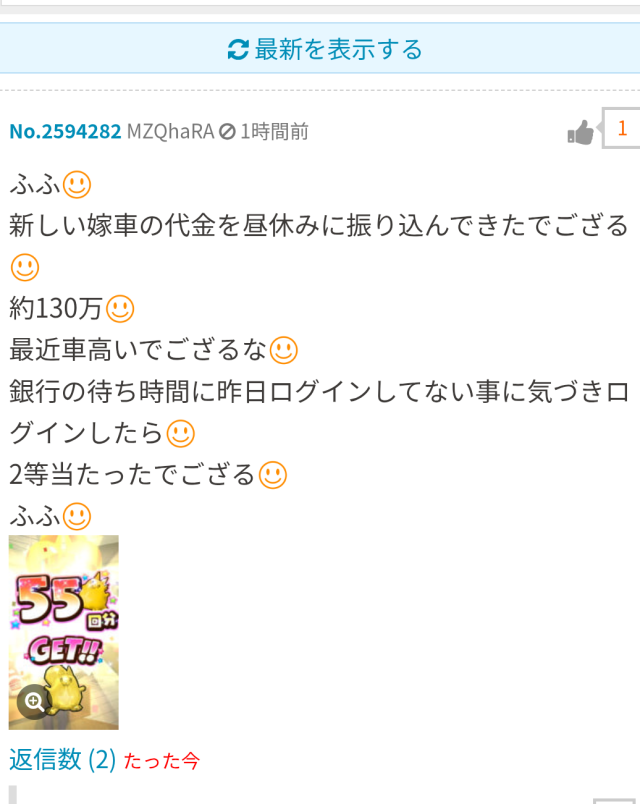
Task: Tap 最新を表示する to refresh posts
Action: (x=325, y=49)
